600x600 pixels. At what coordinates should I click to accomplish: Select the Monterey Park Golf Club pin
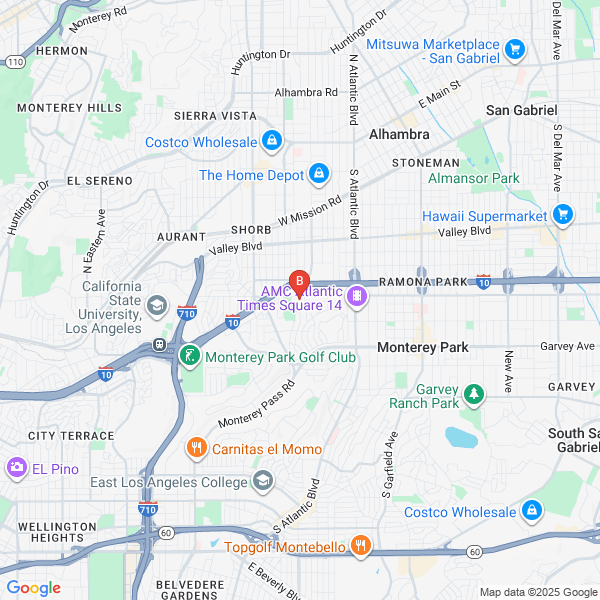pos(189,356)
